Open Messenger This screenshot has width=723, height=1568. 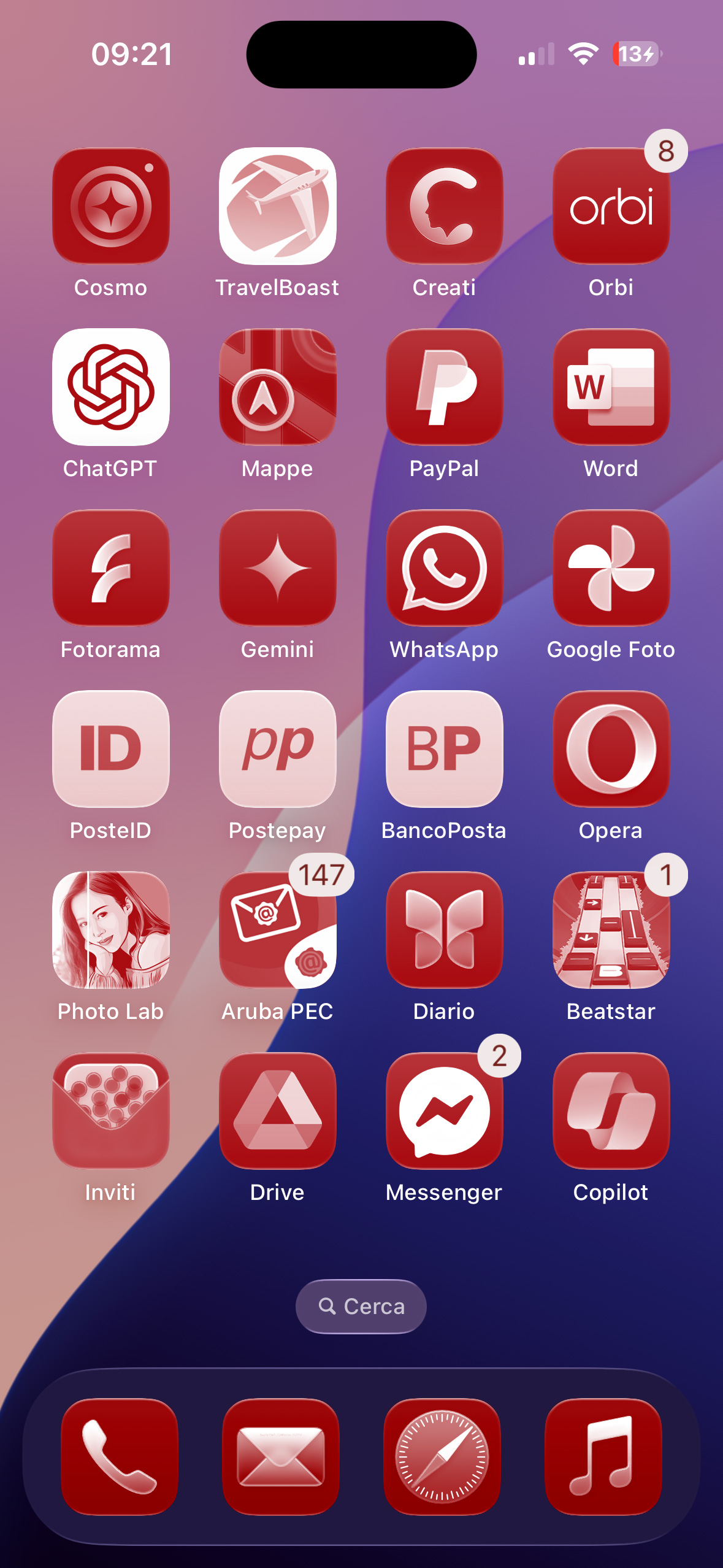pos(445,1111)
